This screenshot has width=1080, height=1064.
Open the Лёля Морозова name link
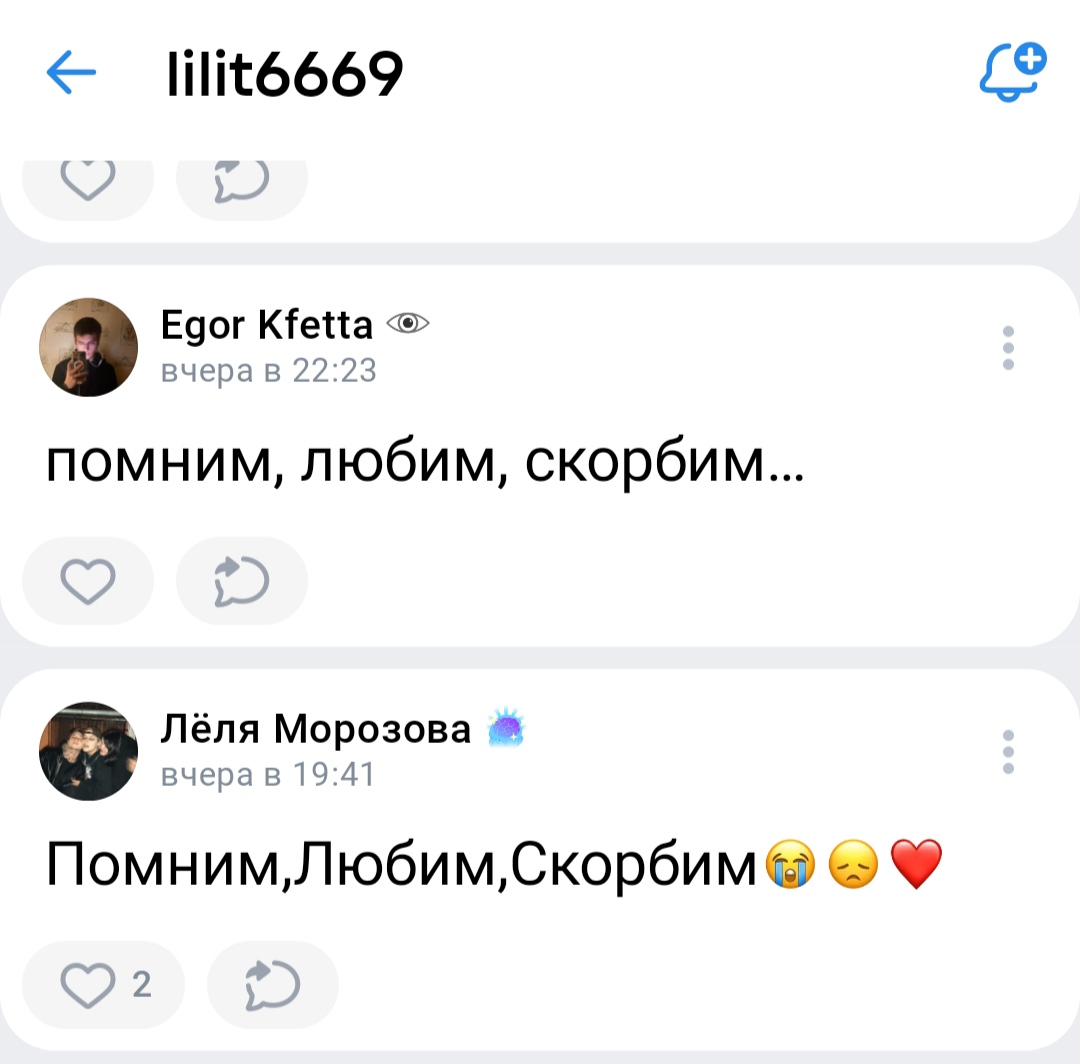coord(316,730)
